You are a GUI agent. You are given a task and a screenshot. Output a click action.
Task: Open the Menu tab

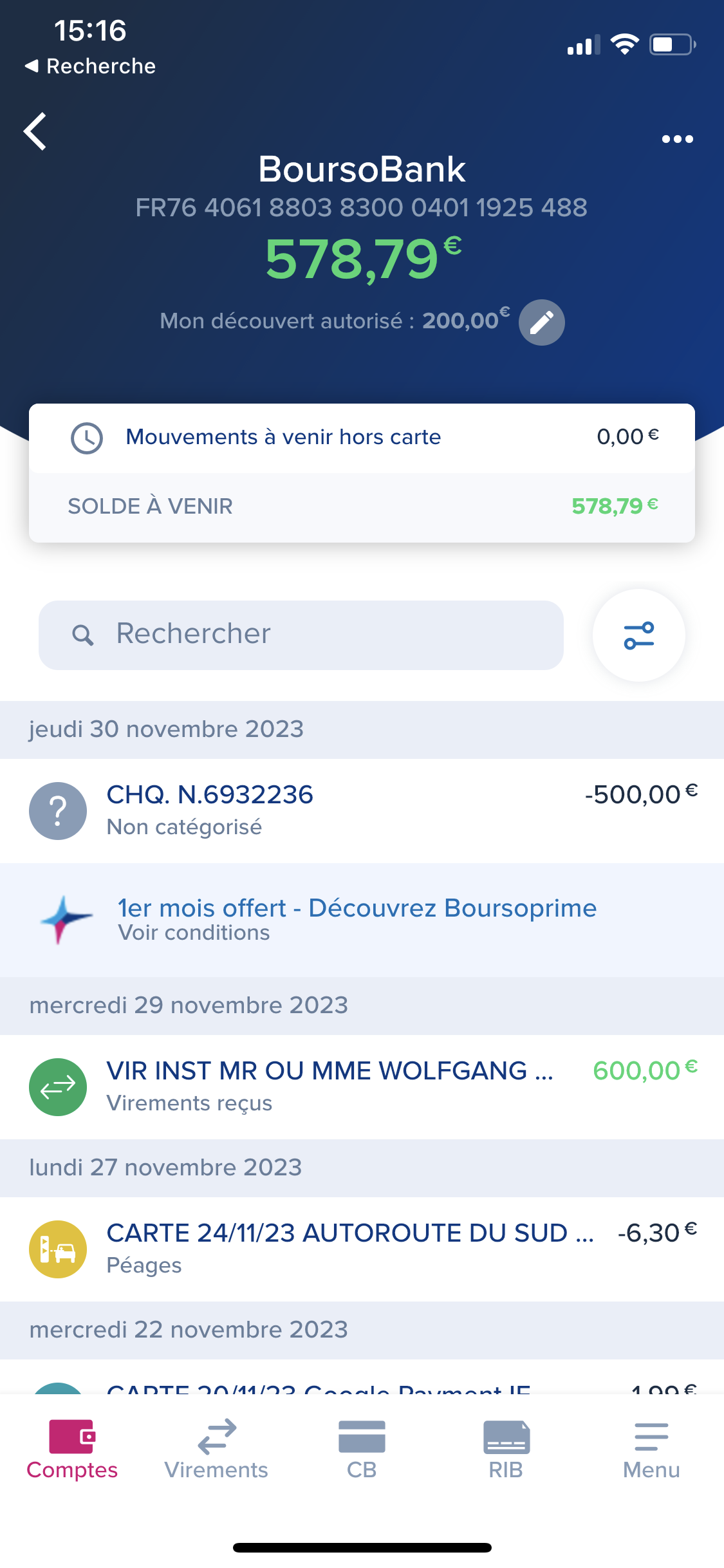(x=651, y=1450)
